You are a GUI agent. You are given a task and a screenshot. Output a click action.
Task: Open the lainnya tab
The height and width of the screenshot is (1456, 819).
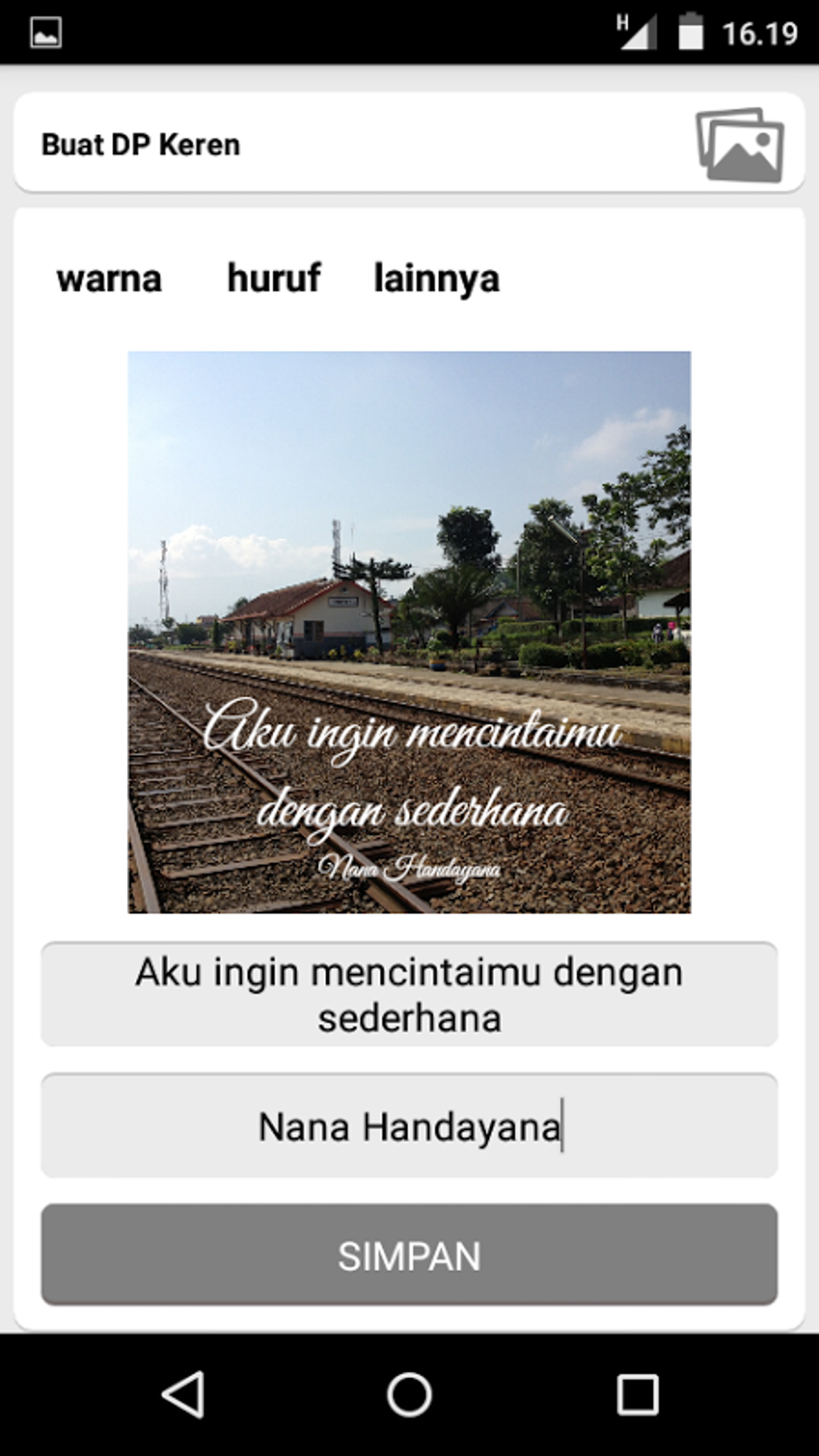coord(436,279)
